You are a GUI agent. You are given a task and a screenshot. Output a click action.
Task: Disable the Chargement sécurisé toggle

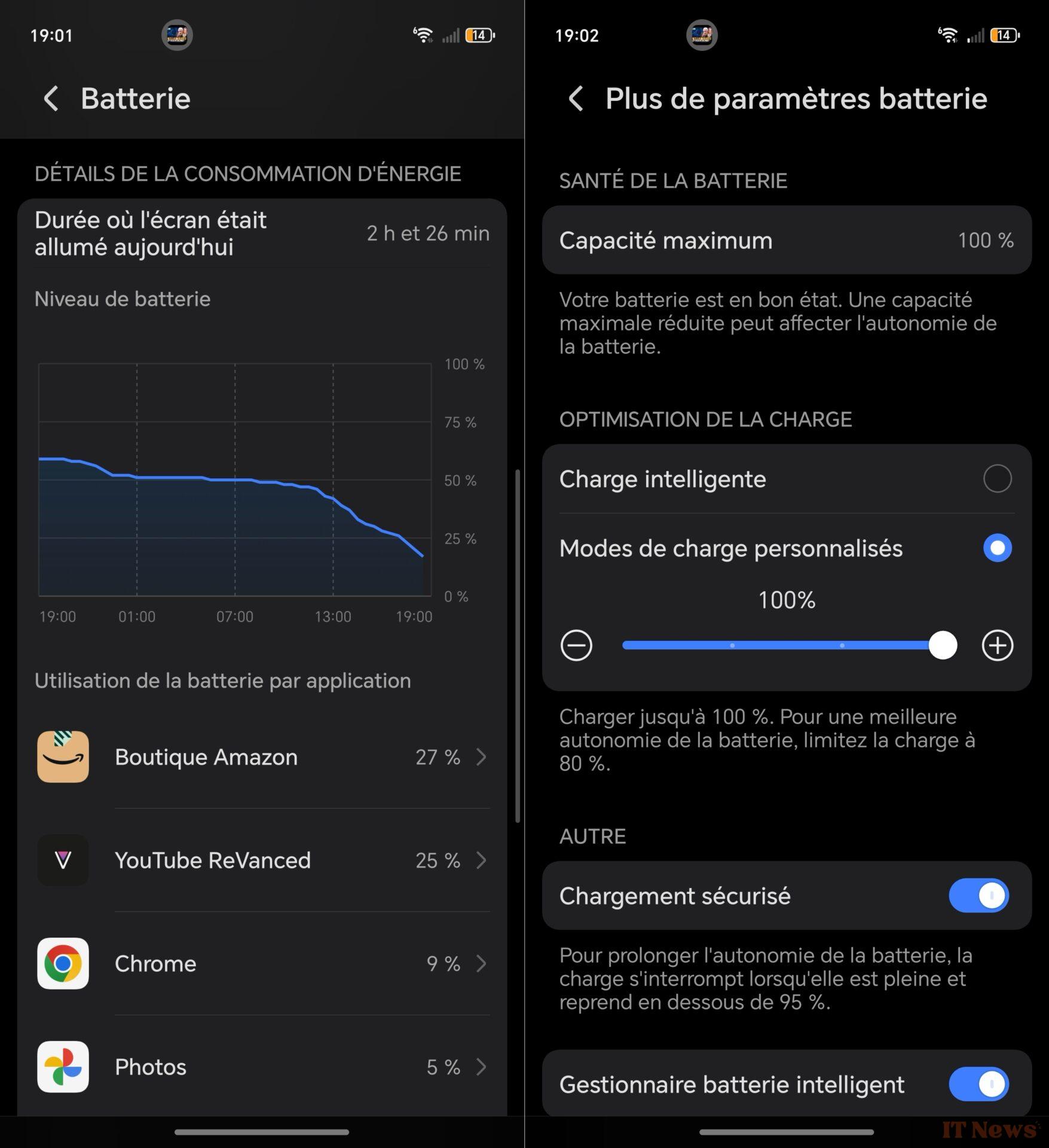tap(978, 896)
